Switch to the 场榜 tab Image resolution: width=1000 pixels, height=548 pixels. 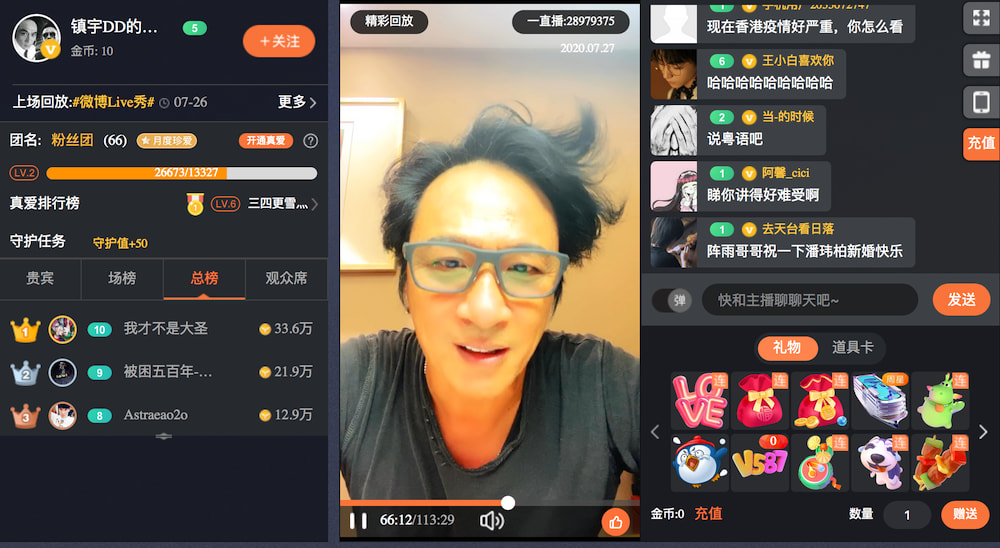click(122, 278)
